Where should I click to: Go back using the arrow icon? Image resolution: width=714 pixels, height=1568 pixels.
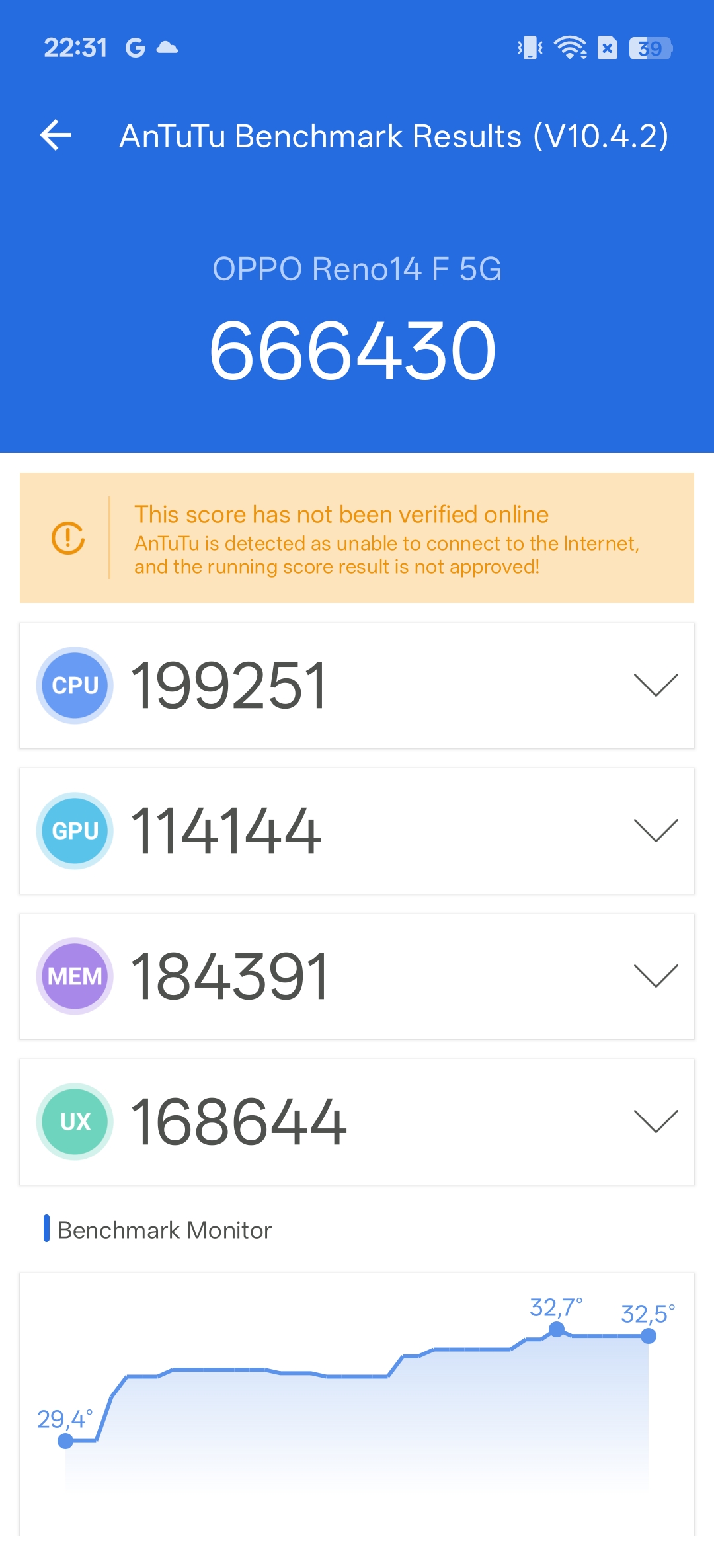[56, 136]
